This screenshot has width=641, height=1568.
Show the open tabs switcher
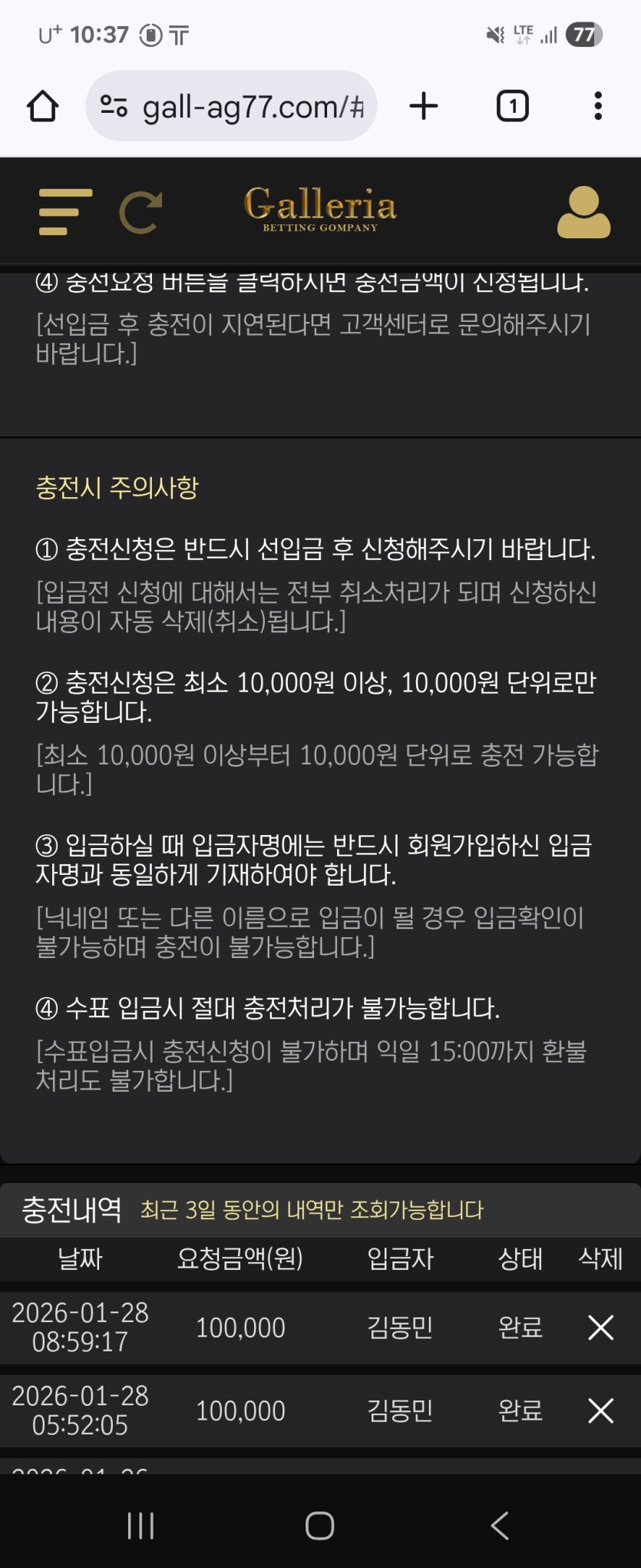pyautogui.click(x=512, y=106)
